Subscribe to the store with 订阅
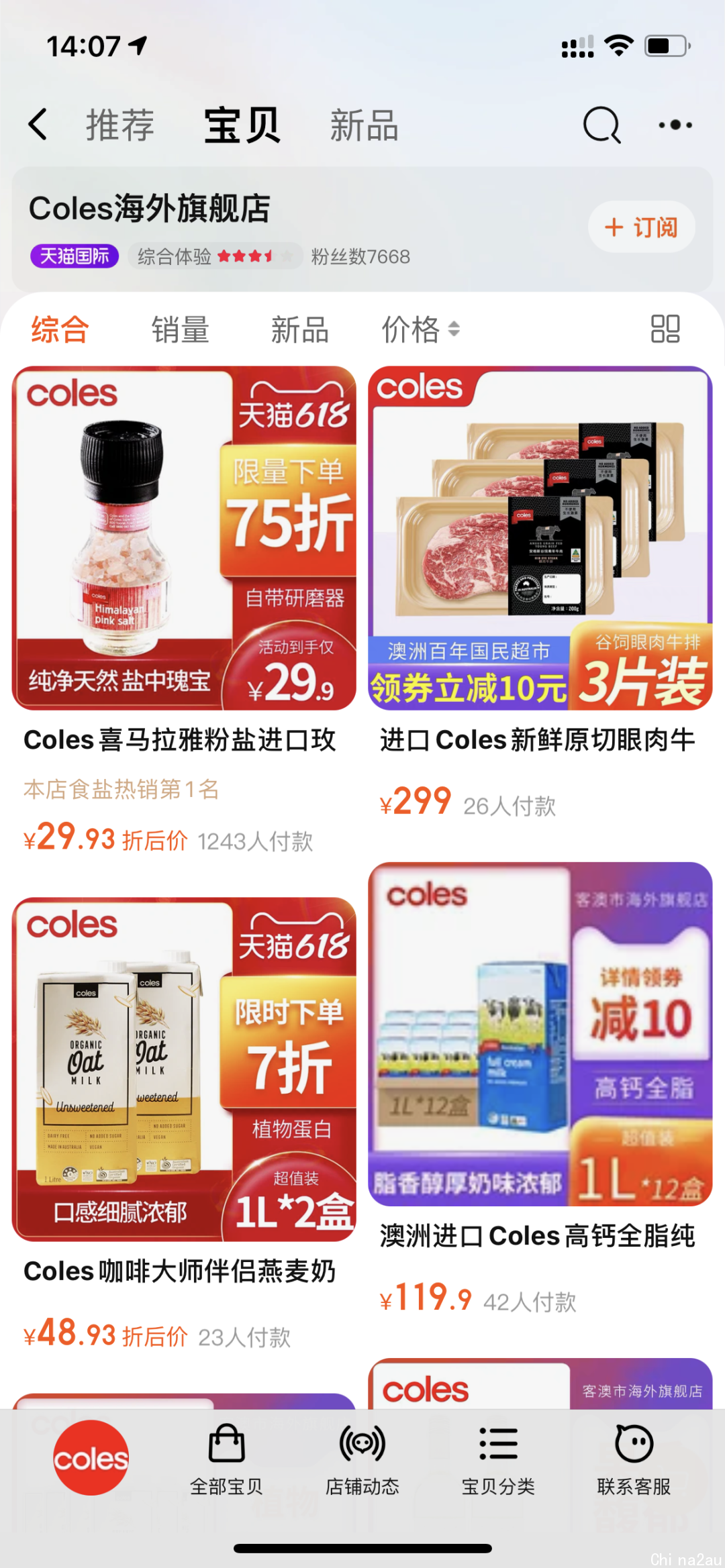Screen dimensions: 725x1568 pyautogui.click(x=641, y=227)
